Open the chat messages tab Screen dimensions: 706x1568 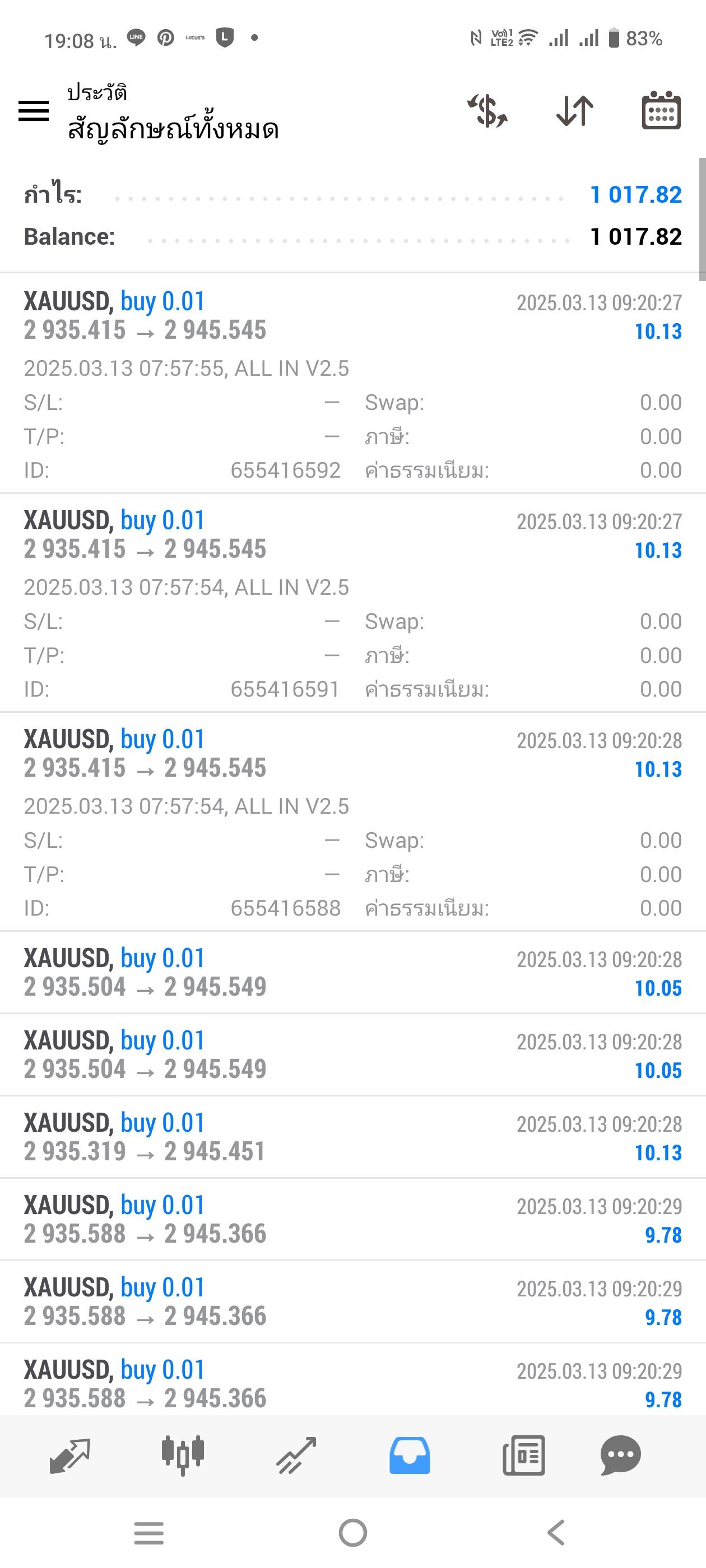(x=621, y=1455)
